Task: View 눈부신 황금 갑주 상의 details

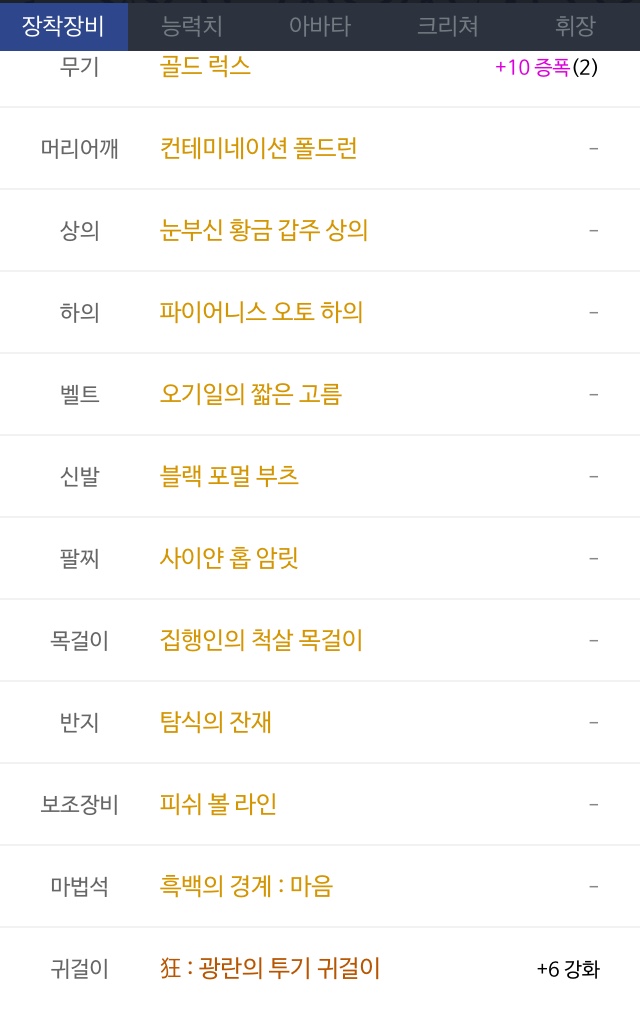Action: pyautogui.click(x=264, y=231)
